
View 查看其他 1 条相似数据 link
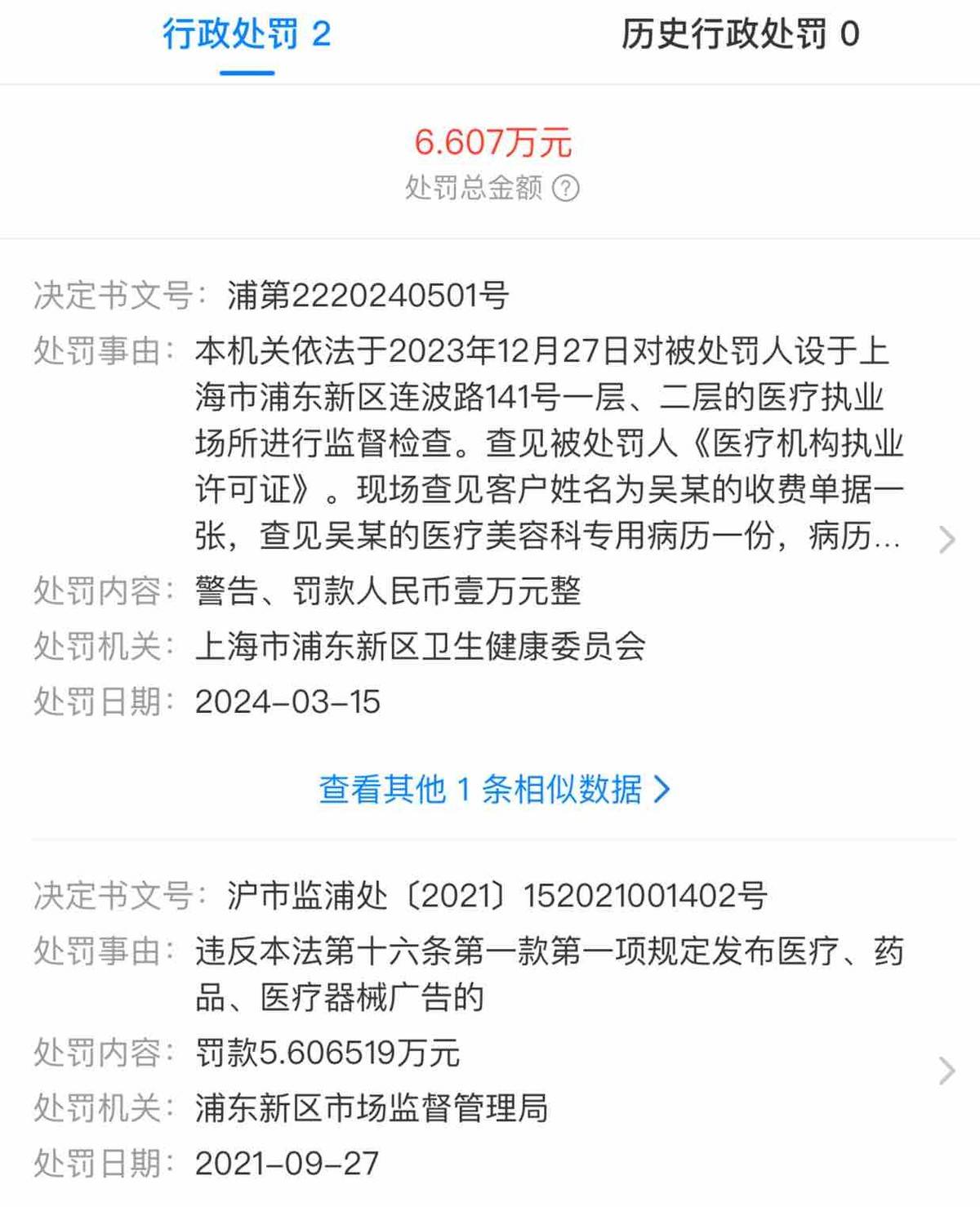pyautogui.click(x=493, y=789)
